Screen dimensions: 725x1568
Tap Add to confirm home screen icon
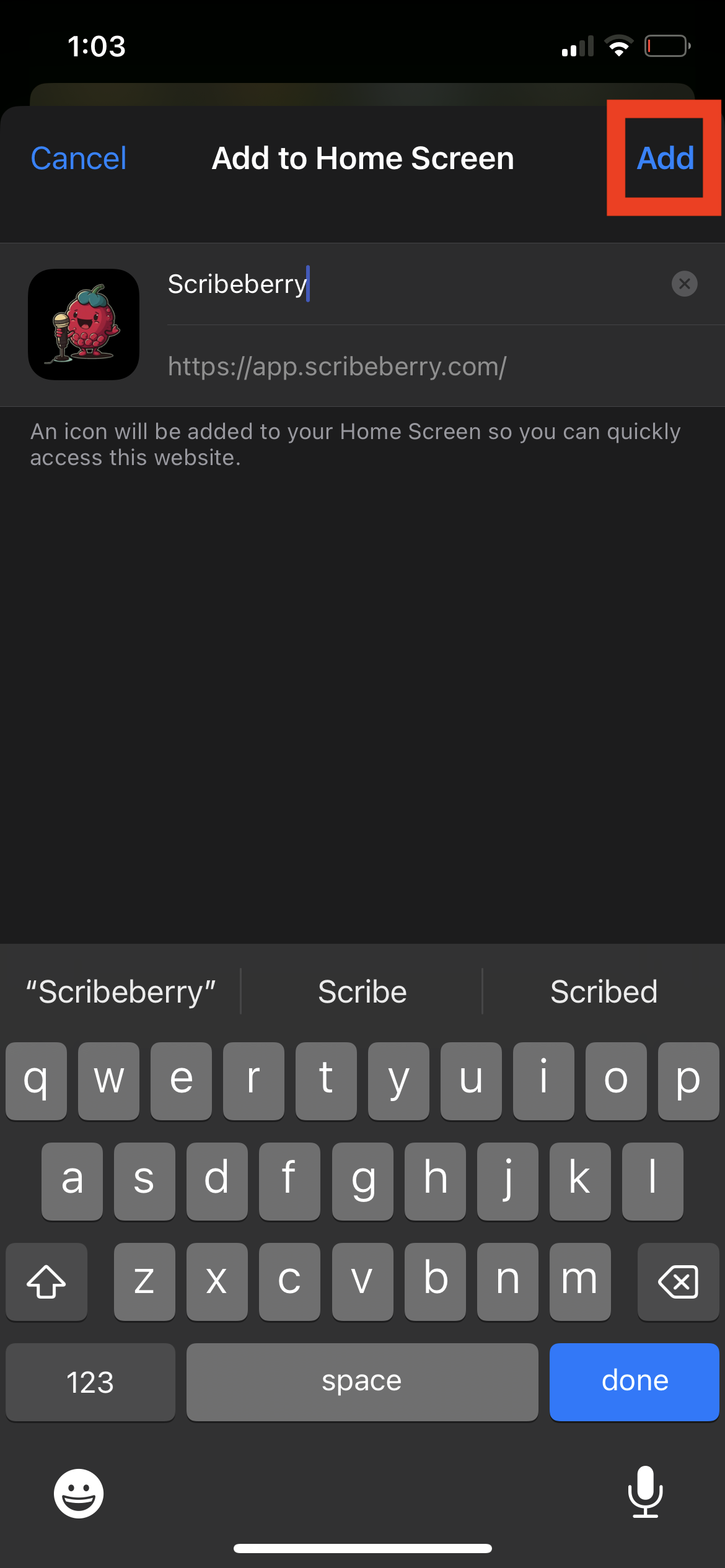665,159
